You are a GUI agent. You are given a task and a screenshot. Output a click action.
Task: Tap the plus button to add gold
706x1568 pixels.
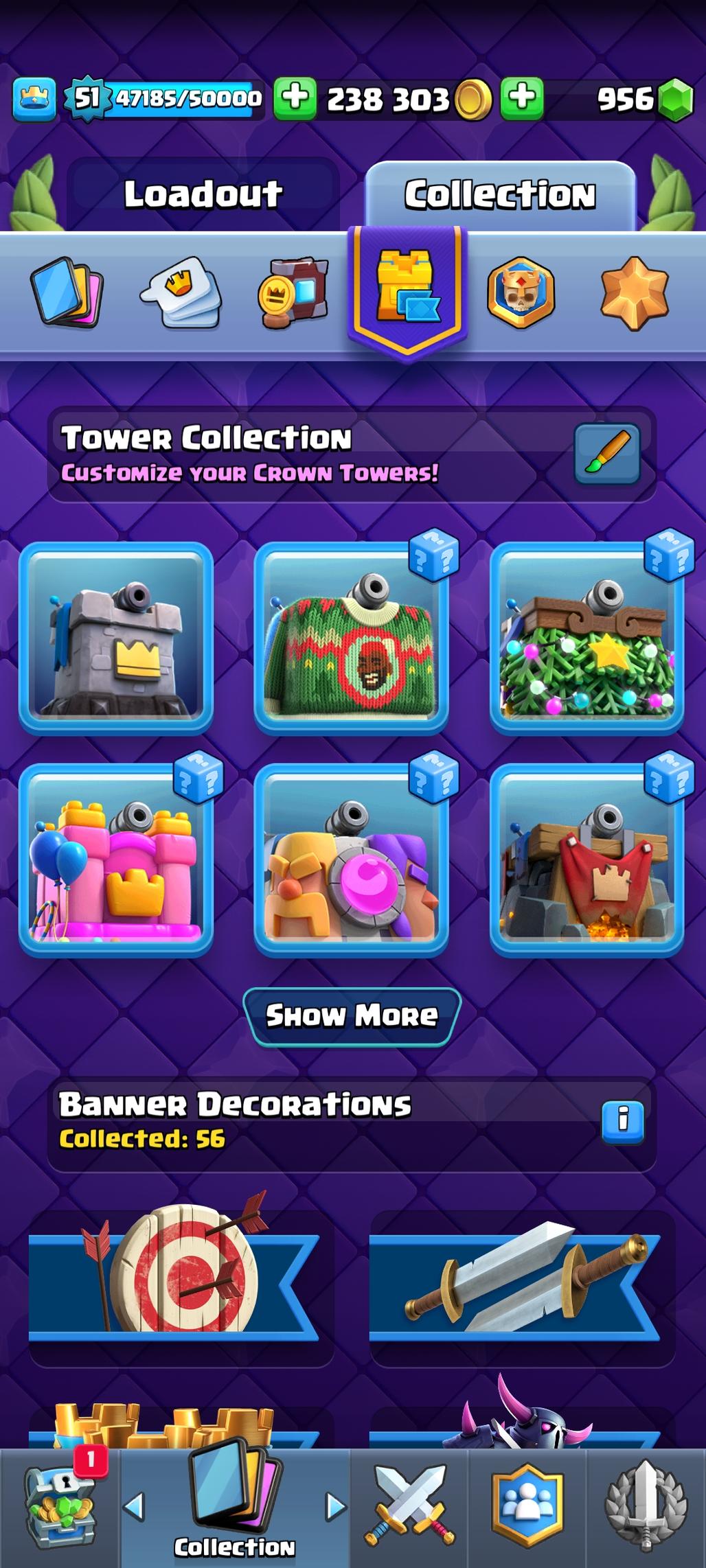pyautogui.click(x=295, y=98)
